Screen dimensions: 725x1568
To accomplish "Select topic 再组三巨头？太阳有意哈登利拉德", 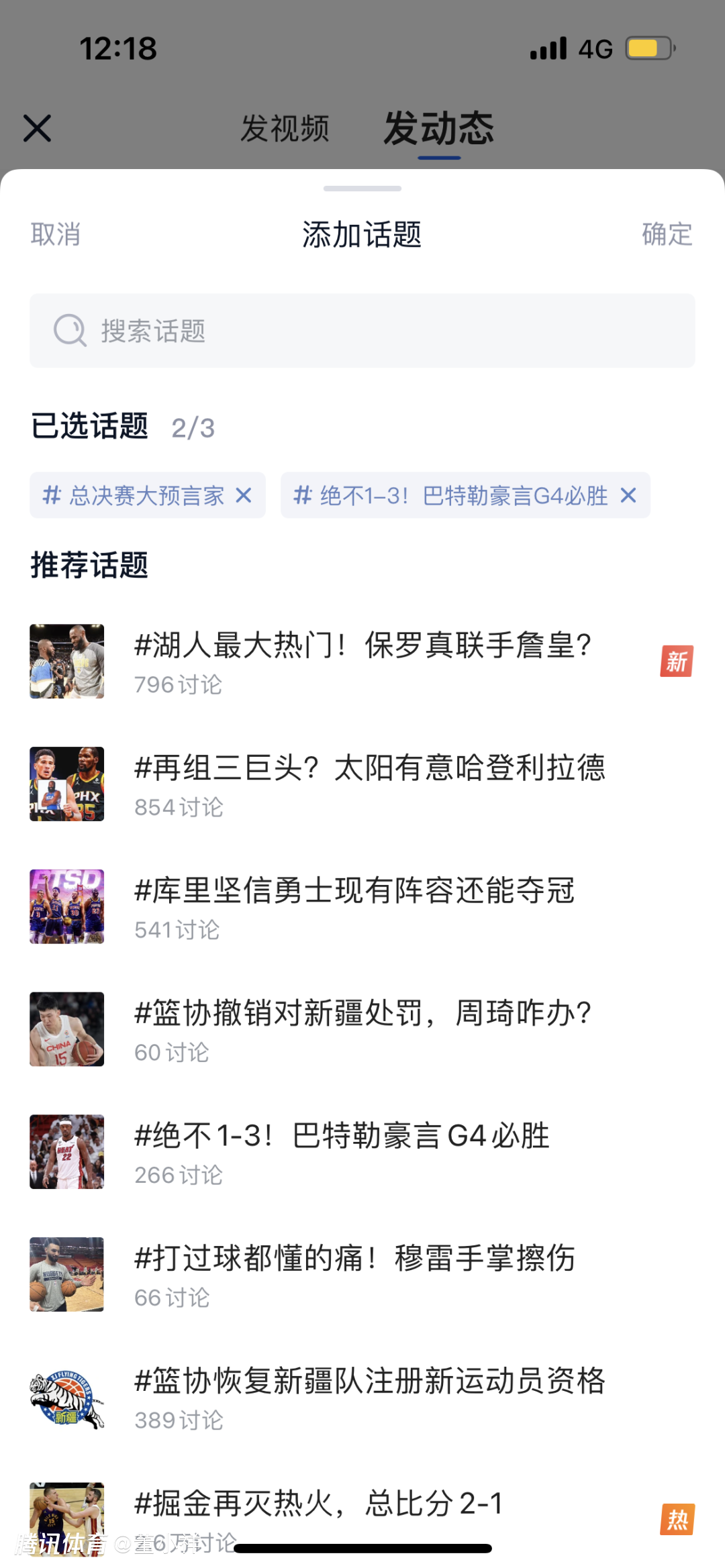I will 369,784.
